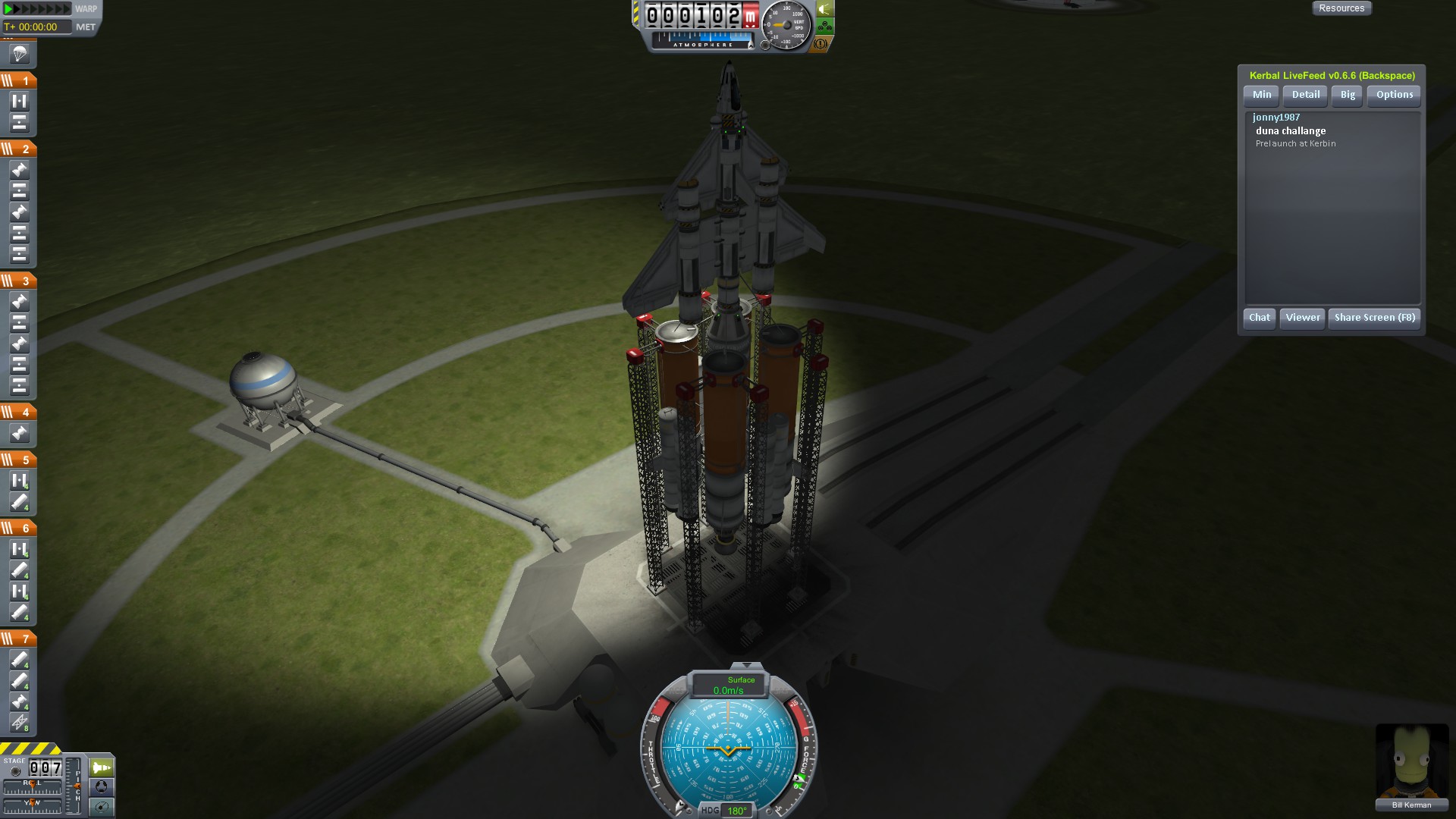Toggle the brakes button
Screen dimensions: 1456x819
(821, 45)
